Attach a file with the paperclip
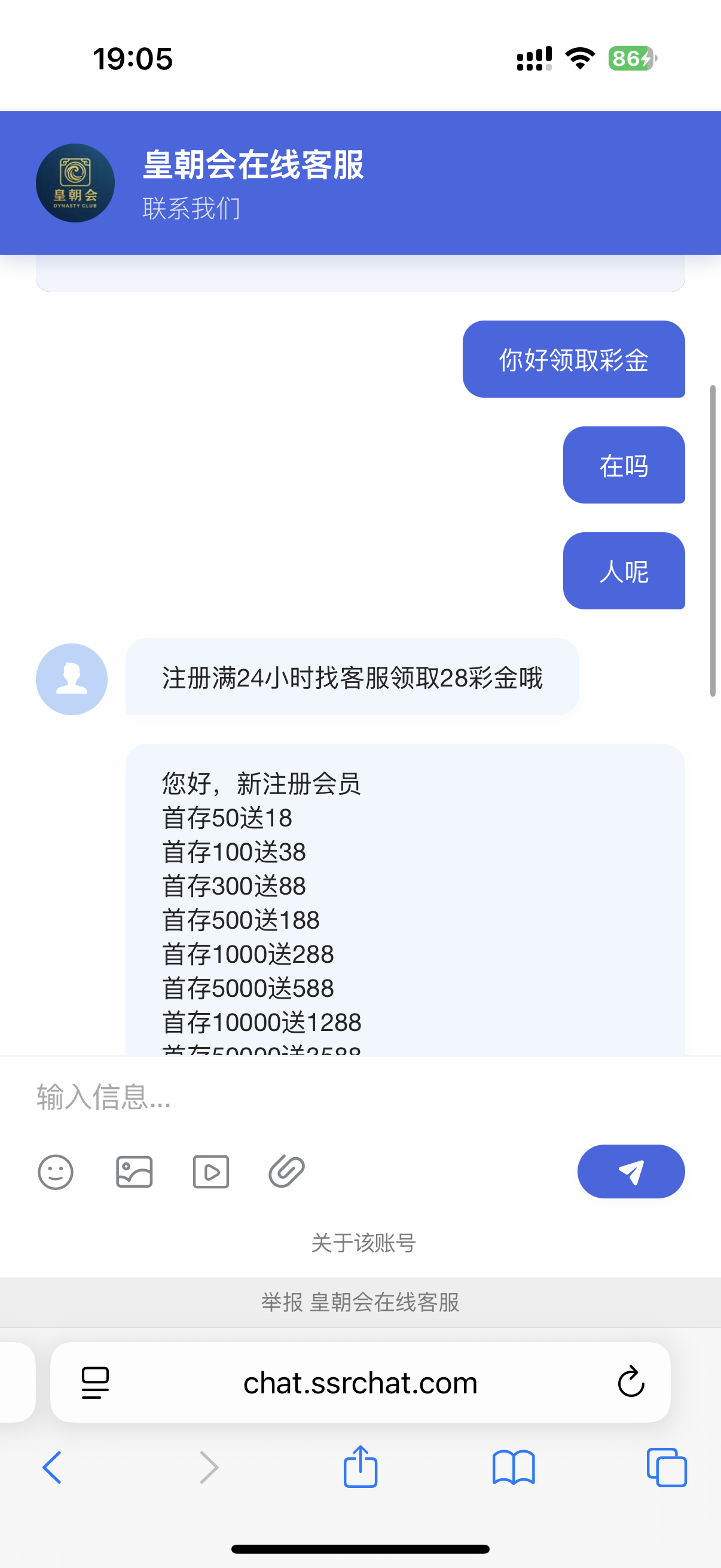 (x=286, y=1172)
